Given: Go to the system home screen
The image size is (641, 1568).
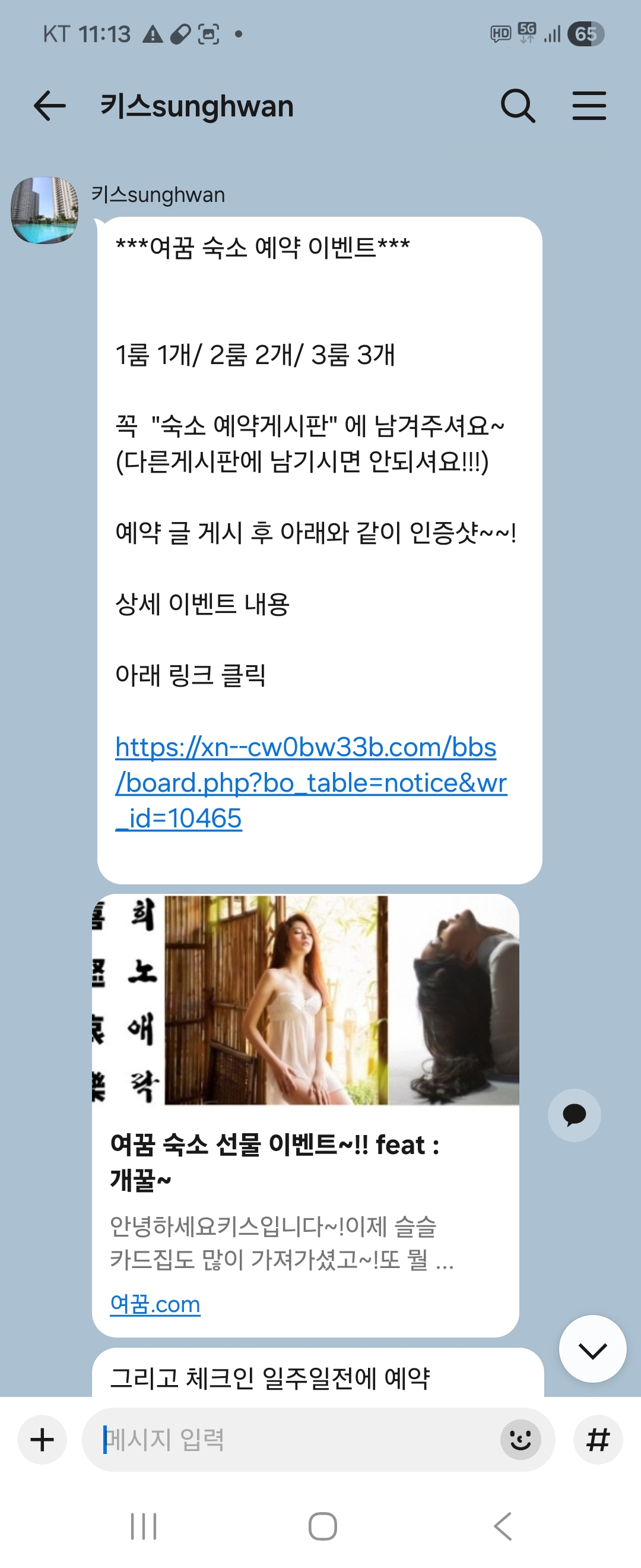Looking at the screenshot, I should point(322,1526).
